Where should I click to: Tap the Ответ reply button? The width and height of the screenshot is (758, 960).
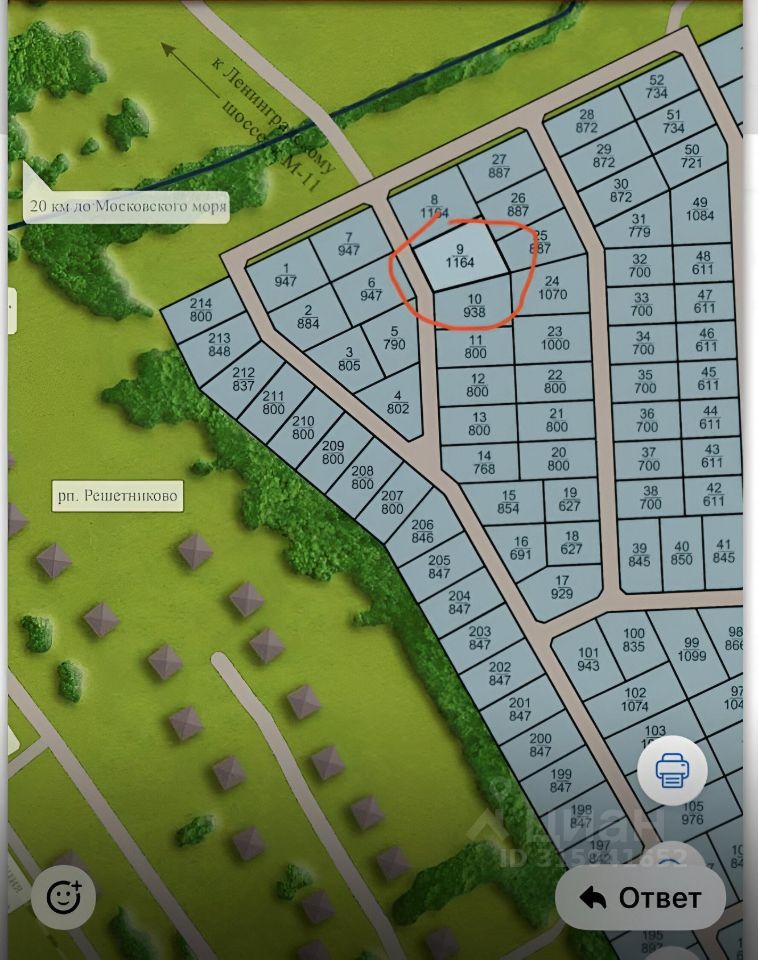pyautogui.click(x=640, y=897)
